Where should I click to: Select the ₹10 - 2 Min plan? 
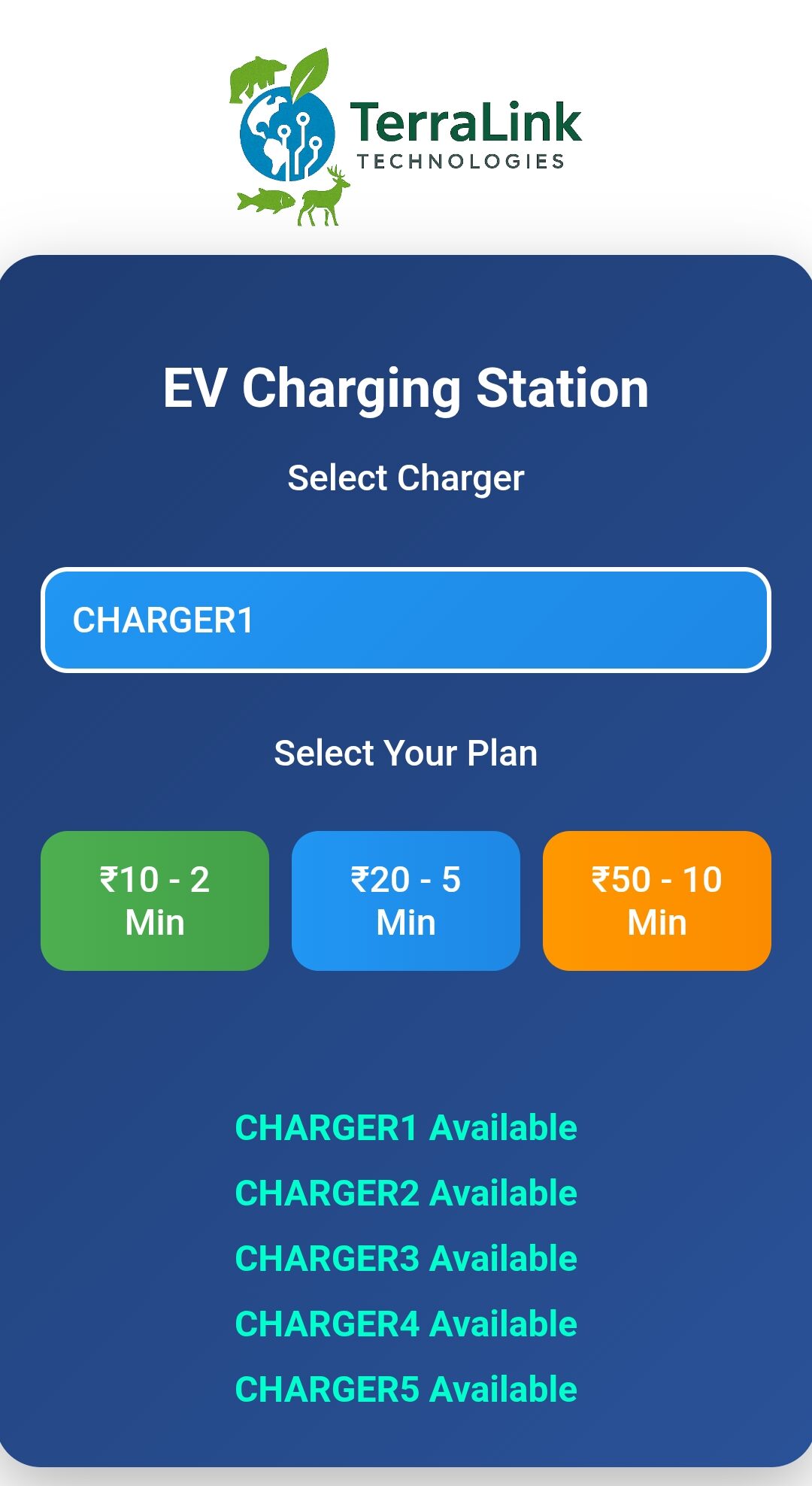[x=155, y=900]
